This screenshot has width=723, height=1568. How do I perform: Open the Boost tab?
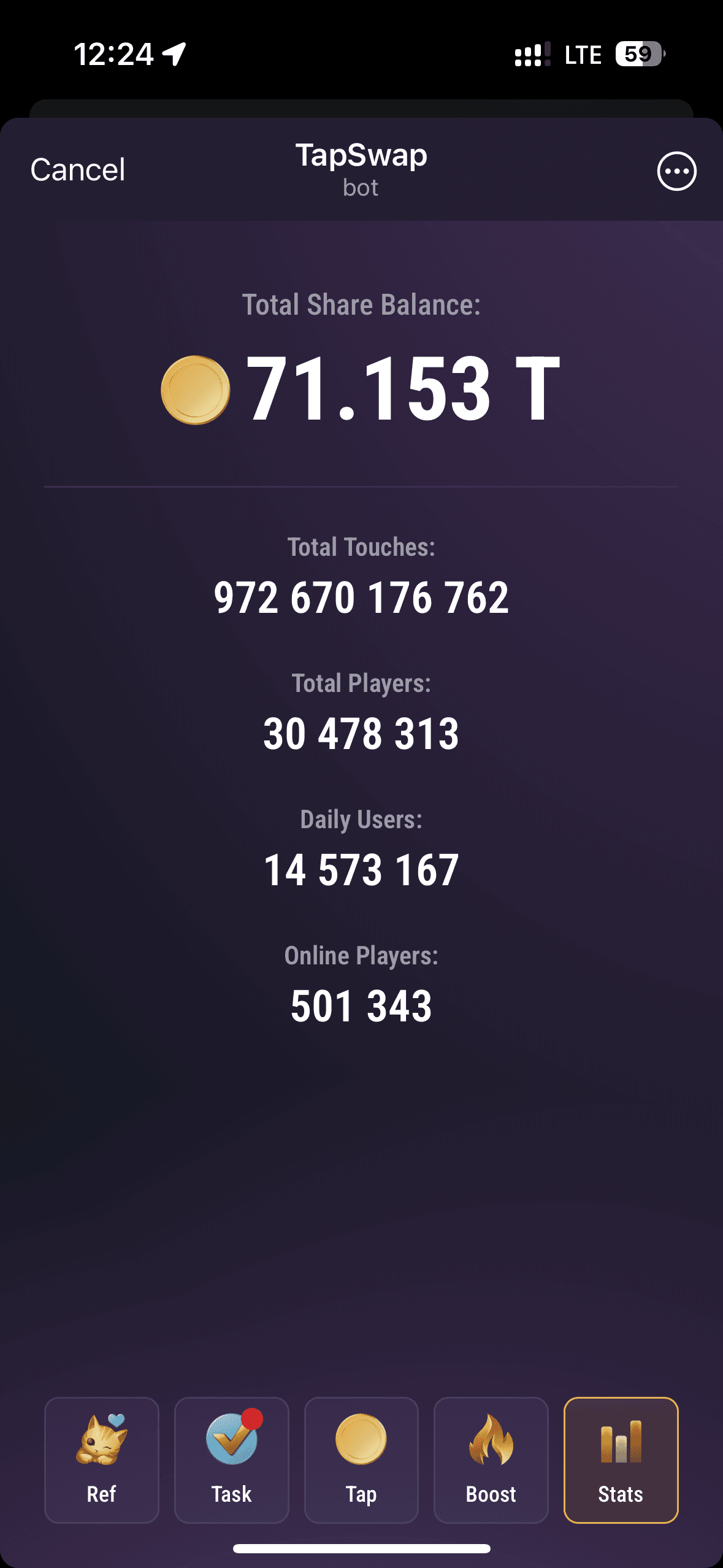pos(491,1459)
